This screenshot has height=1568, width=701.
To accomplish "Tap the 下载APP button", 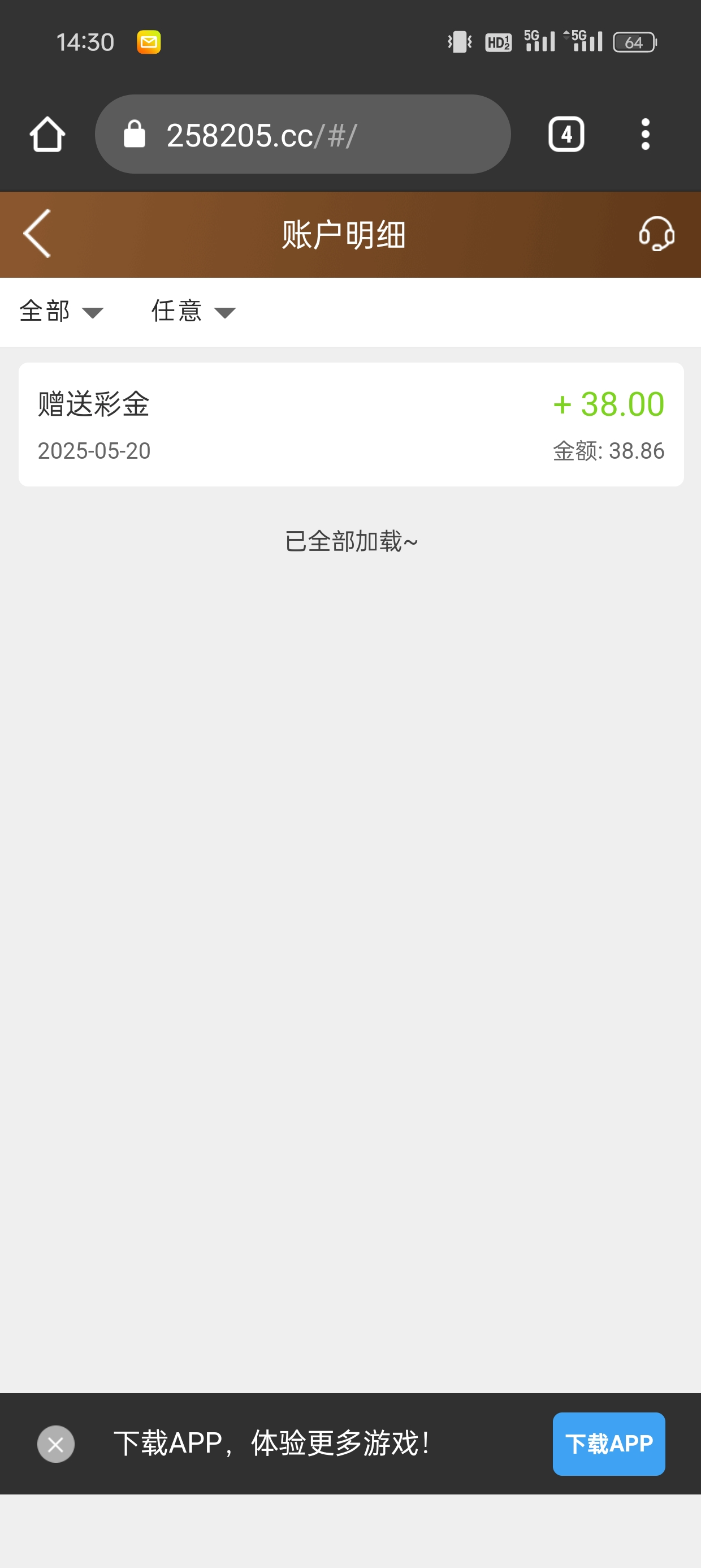I will [608, 1444].
